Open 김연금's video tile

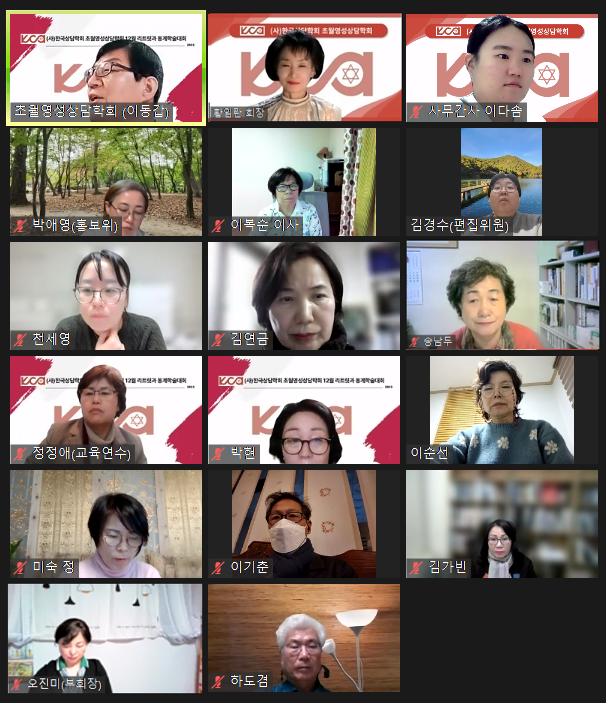pyautogui.click(x=304, y=295)
